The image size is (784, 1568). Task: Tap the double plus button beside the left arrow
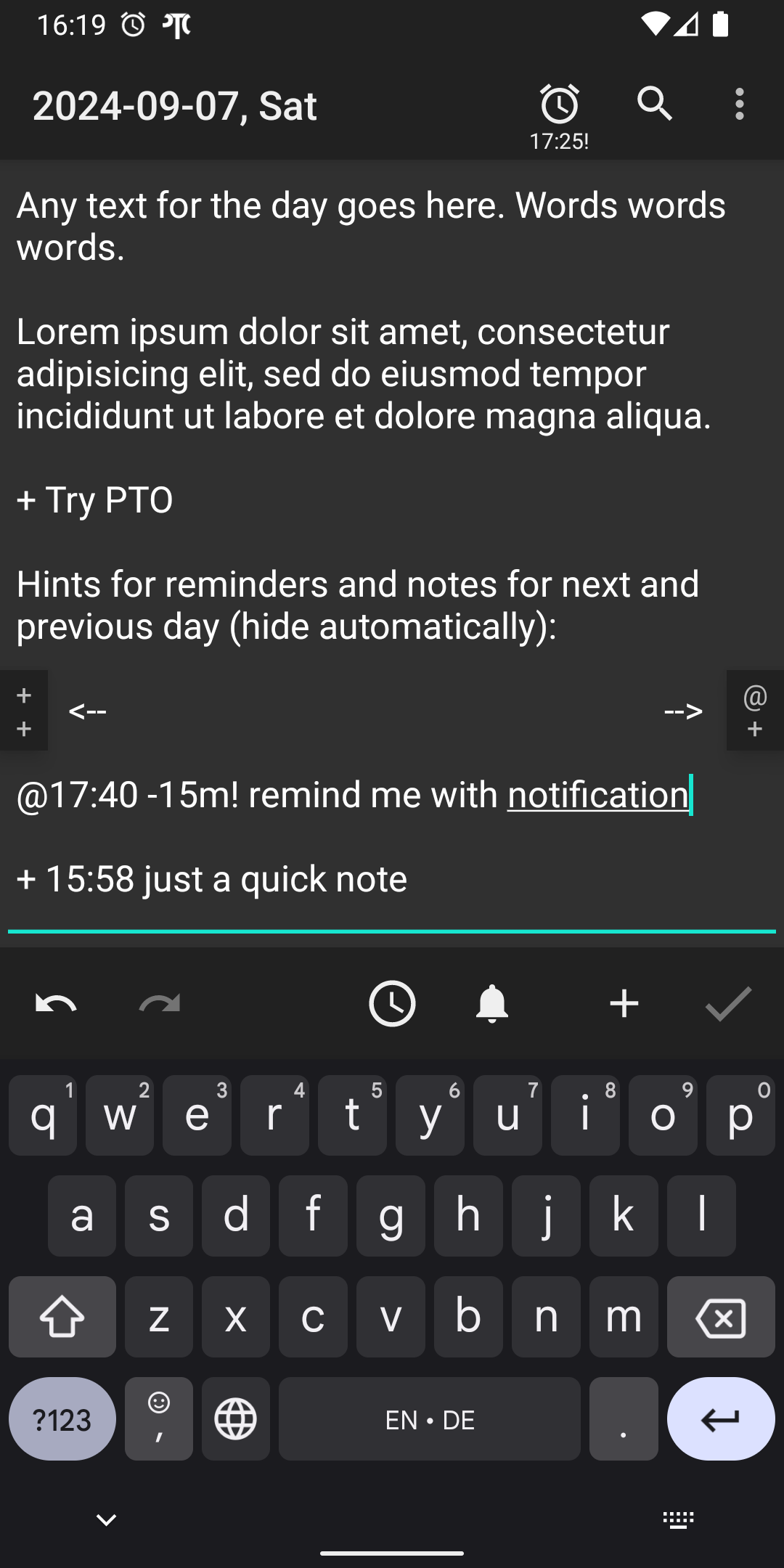[24, 711]
